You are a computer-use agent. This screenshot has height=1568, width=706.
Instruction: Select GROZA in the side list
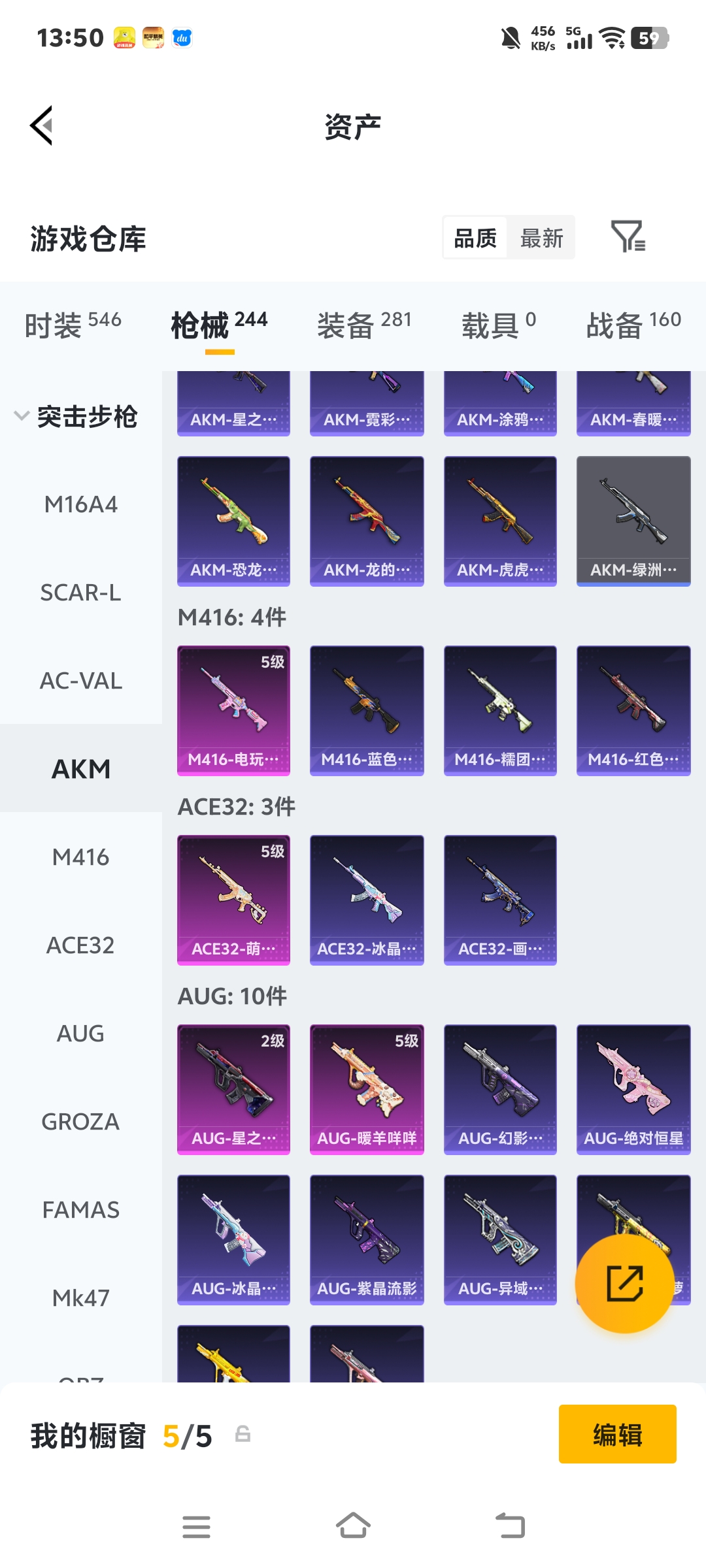click(81, 1122)
